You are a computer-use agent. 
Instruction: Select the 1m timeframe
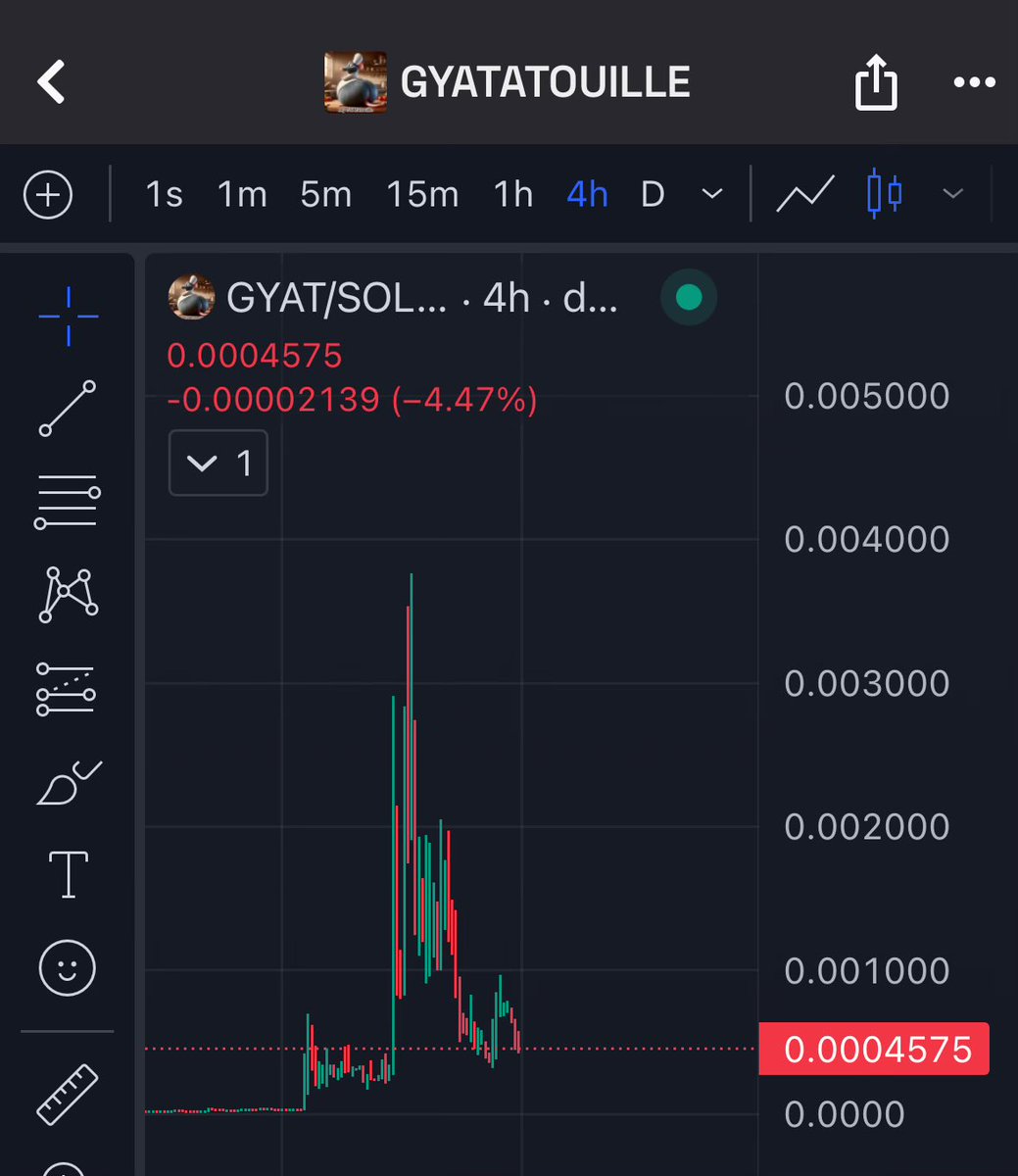[242, 195]
